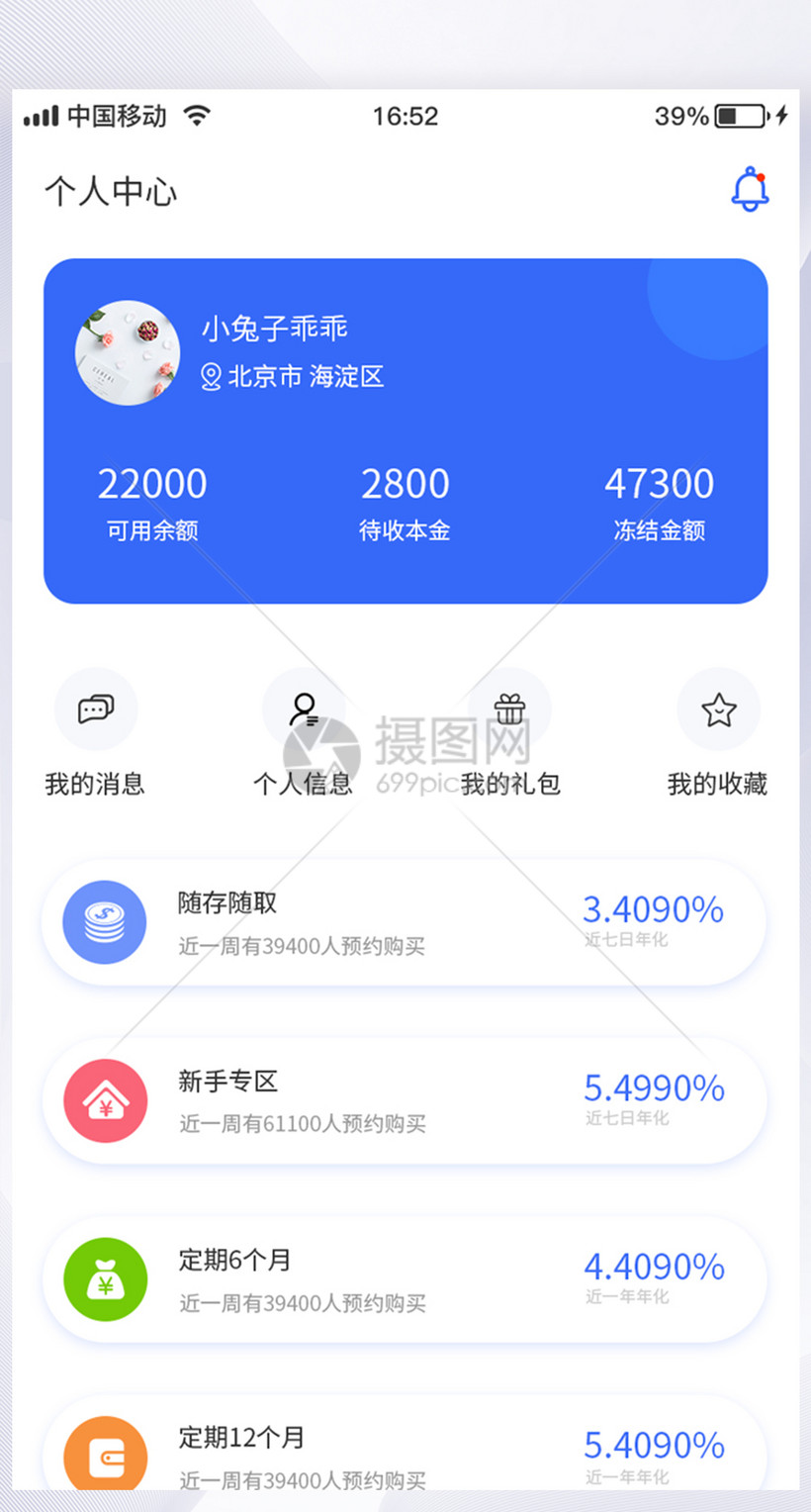
Task: View 冻结金额 amount of 47300
Action: coord(659,504)
